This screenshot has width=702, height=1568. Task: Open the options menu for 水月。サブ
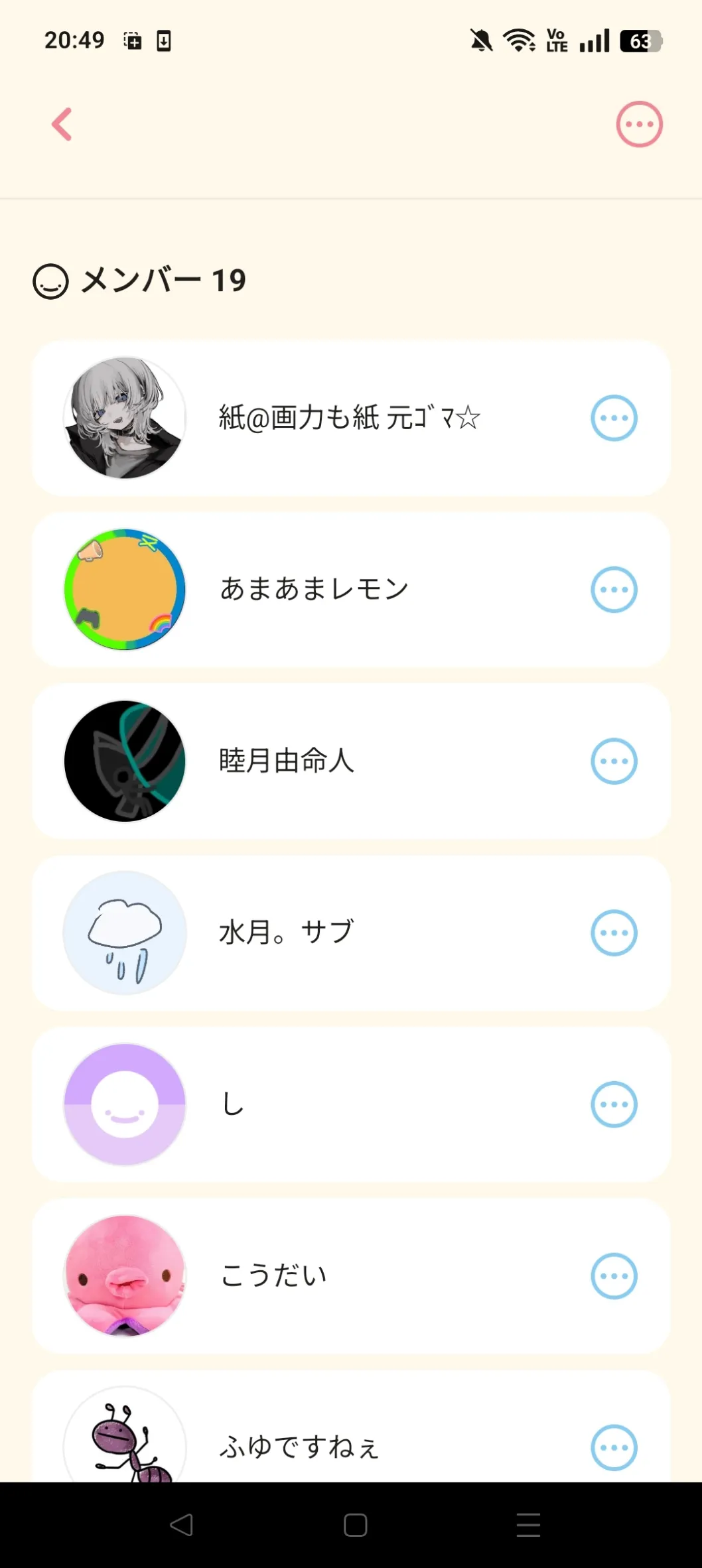[x=614, y=933]
